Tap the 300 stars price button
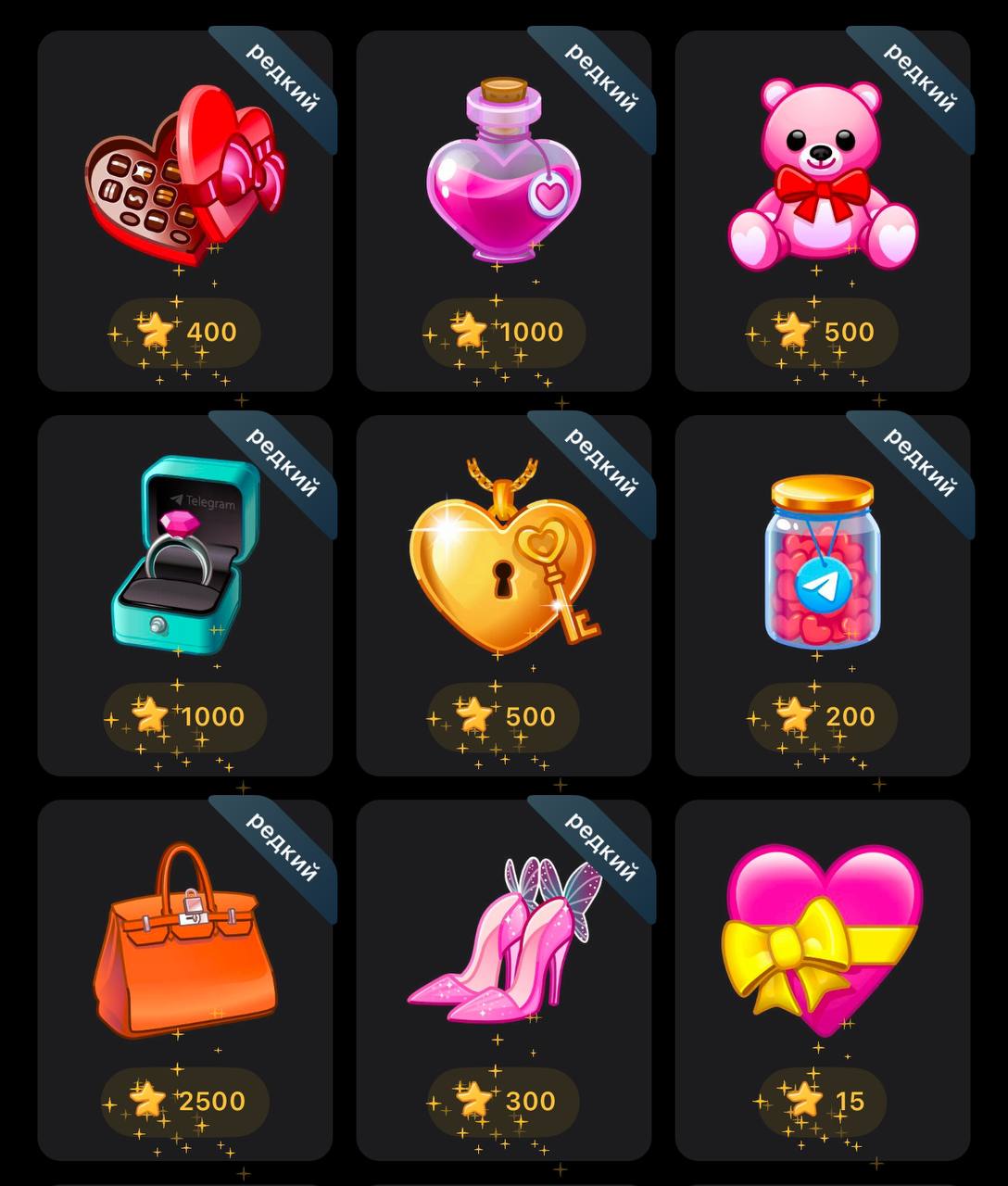Image resolution: width=1008 pixels, height=1186 pixels. click(504, 1101)
